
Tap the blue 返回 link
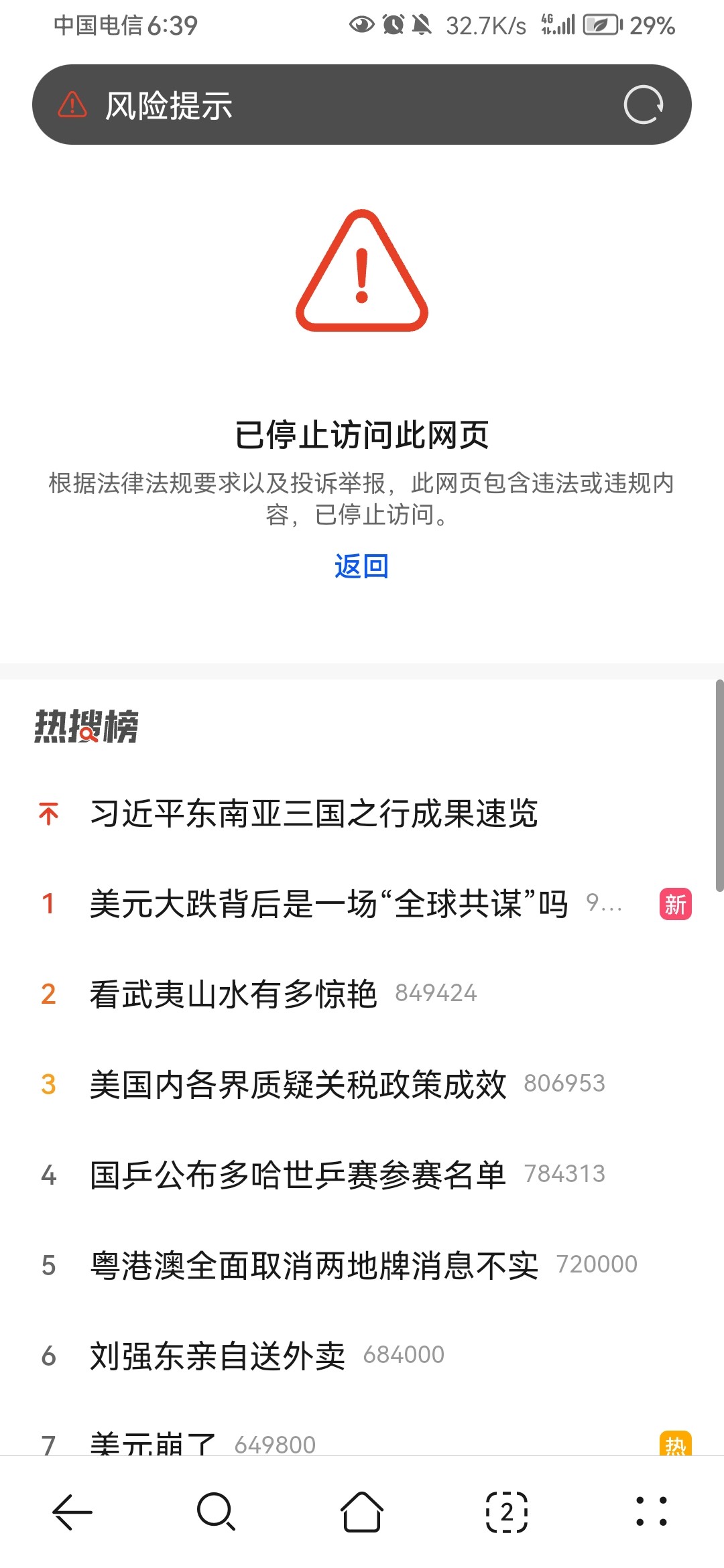click(x=361, y=566)
